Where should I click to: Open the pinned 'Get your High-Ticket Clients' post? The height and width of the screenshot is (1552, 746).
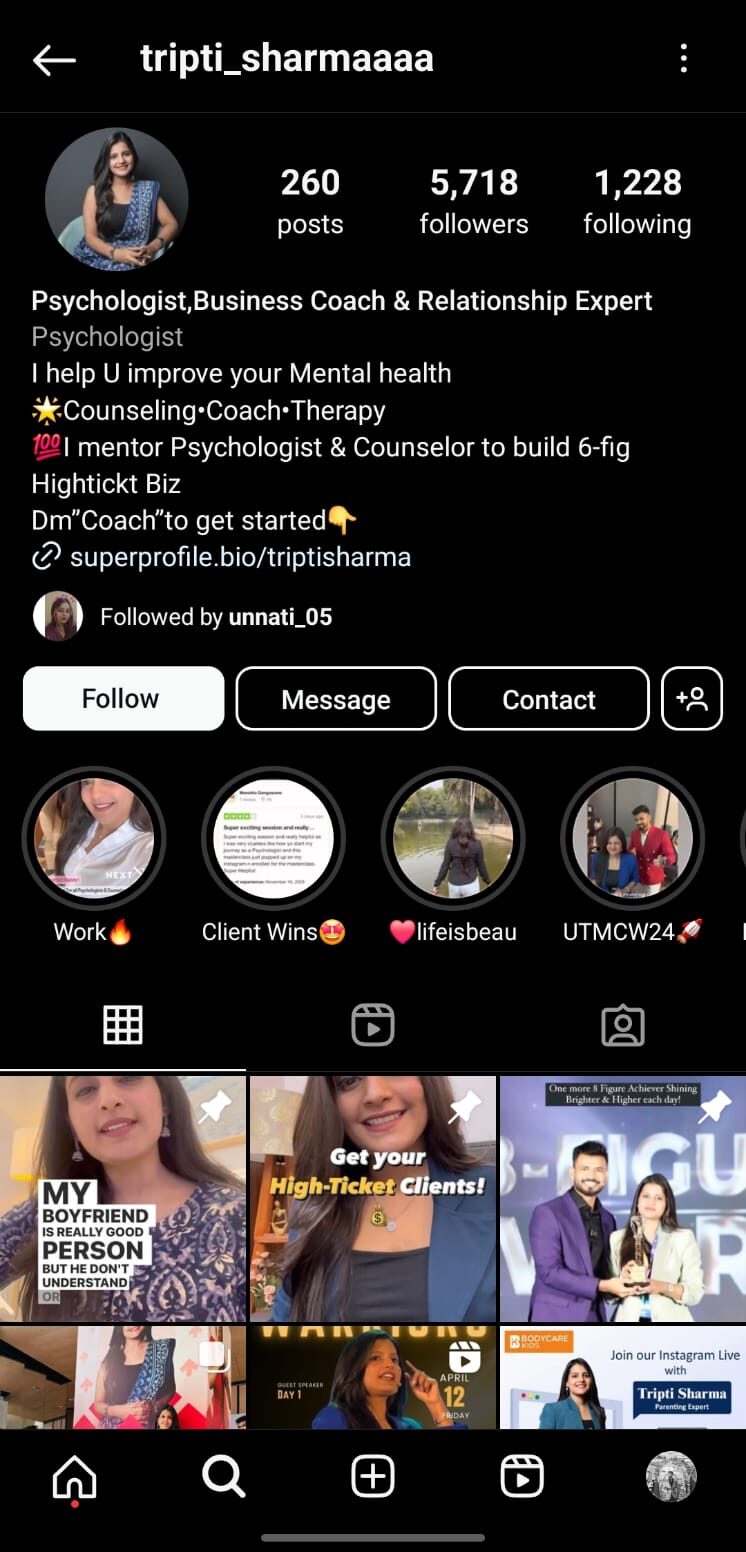coord(372,1196)
